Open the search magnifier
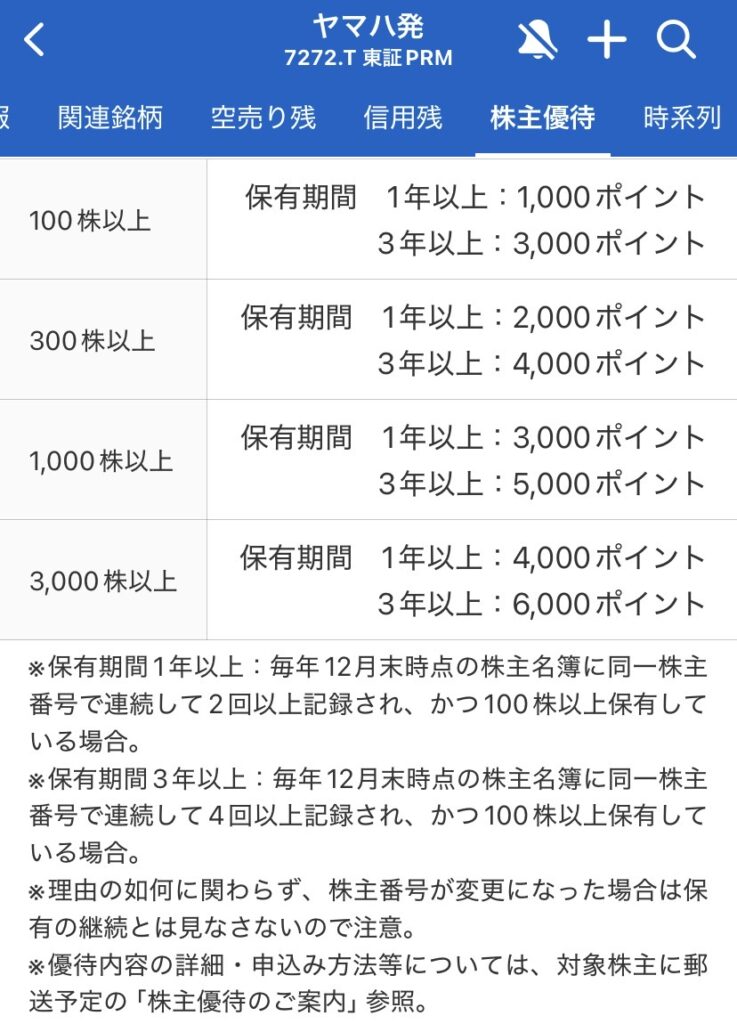The height and width of the screenshot is (1024, 737). point(676,41)
